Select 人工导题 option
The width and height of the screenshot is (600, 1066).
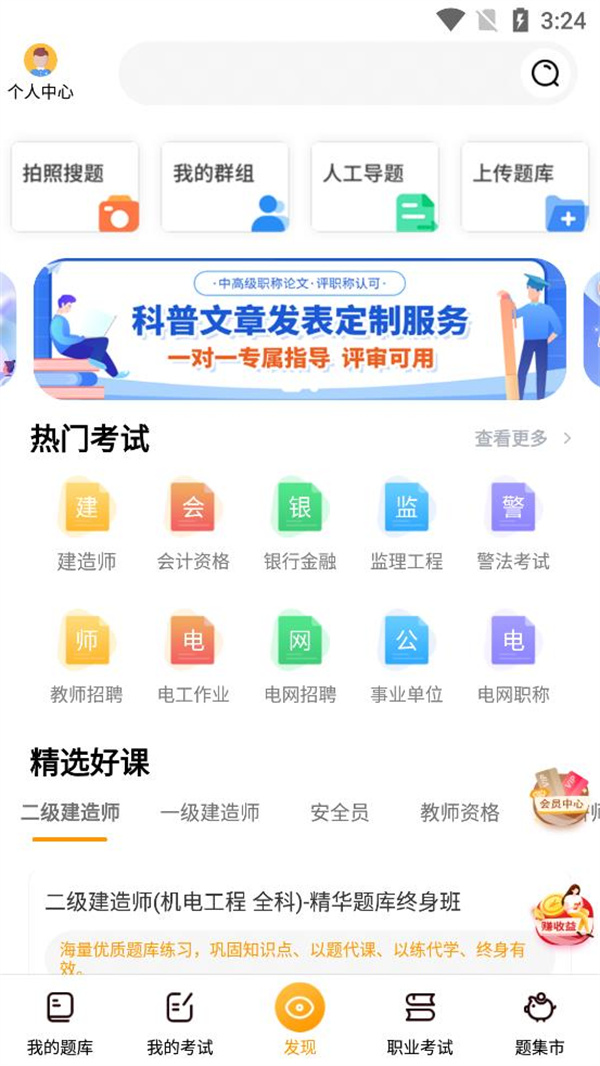375,187
